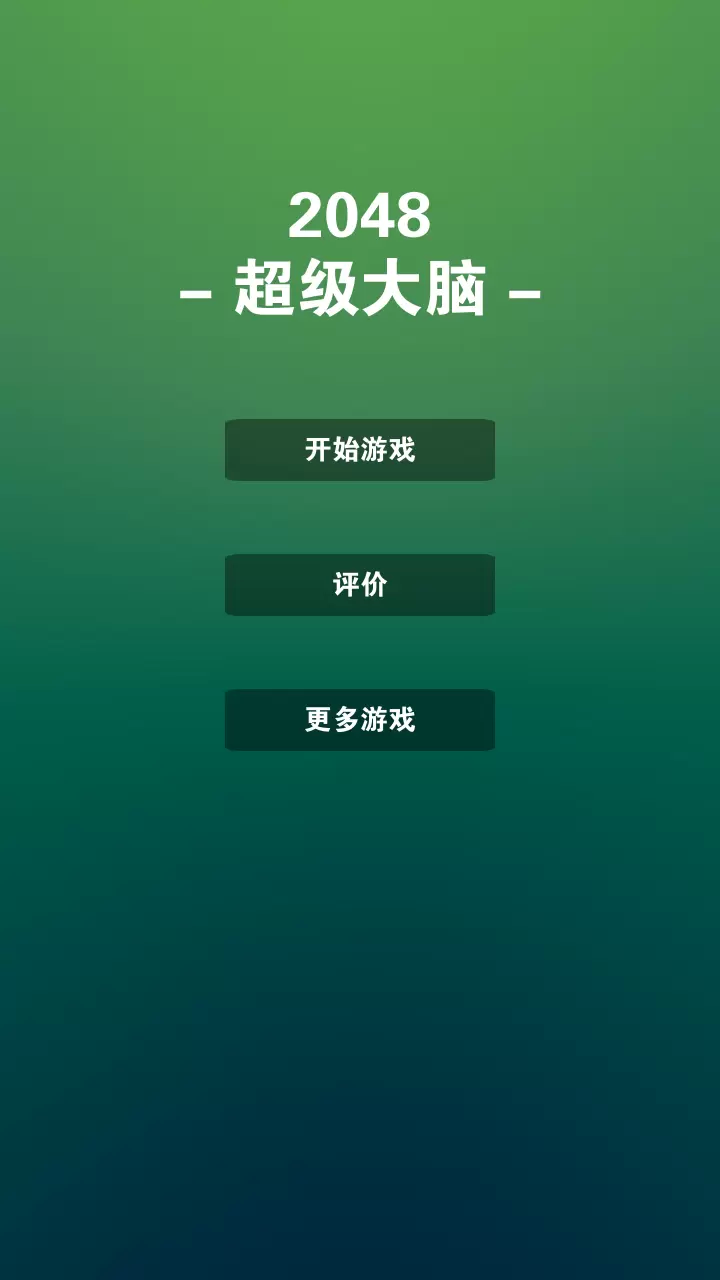This screenshot has width=720, height=1280.
Task: Open the 评价 rating option
Action: [360, 585]
